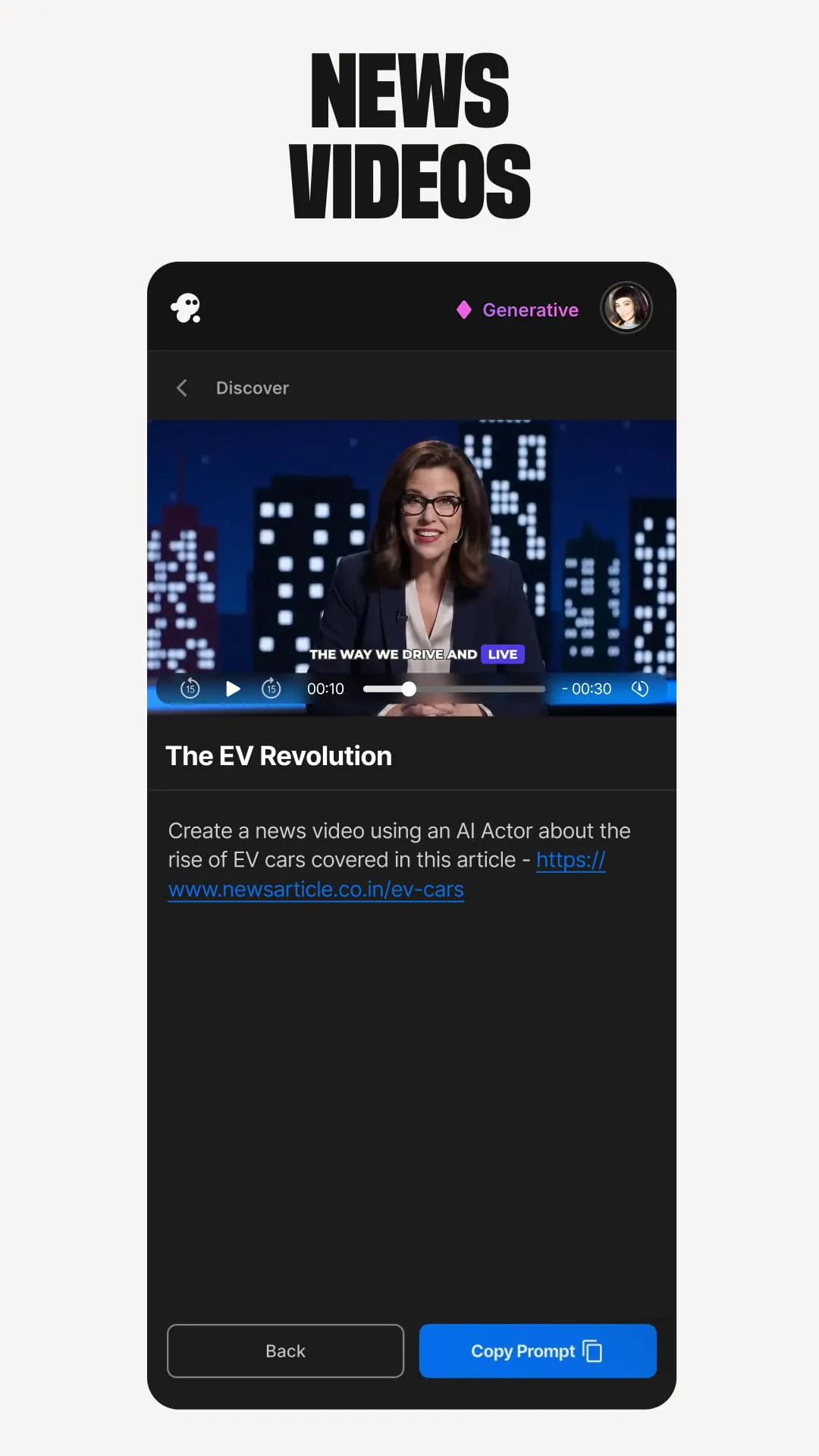Click the speaker volume icon

[641, 689]
